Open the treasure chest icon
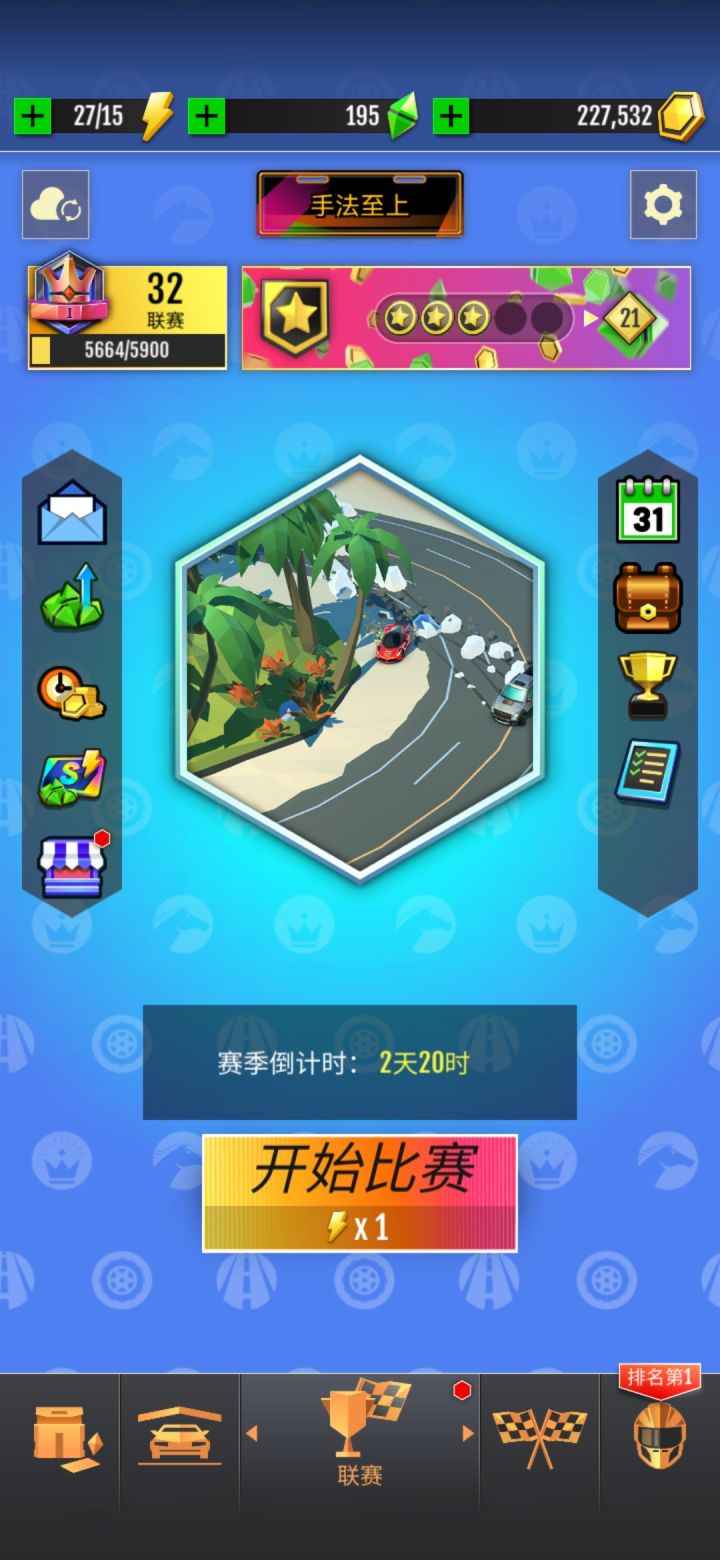Screen dimensions: 720x1560 (x=647, y=597)
